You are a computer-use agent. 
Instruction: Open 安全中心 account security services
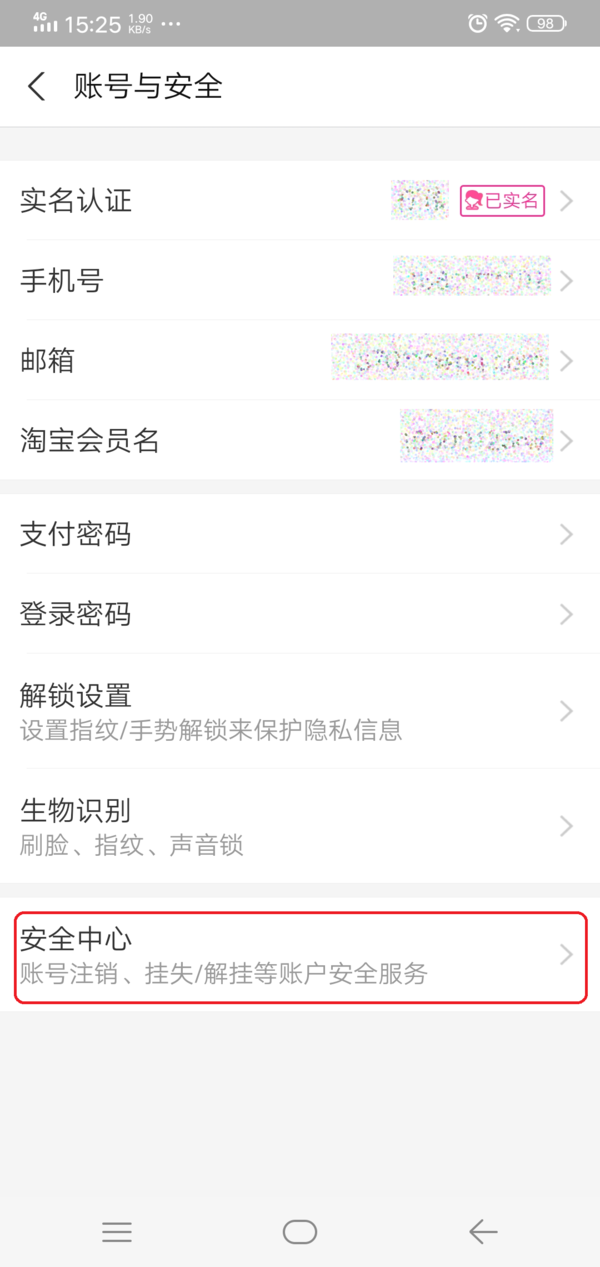[300, 955]
